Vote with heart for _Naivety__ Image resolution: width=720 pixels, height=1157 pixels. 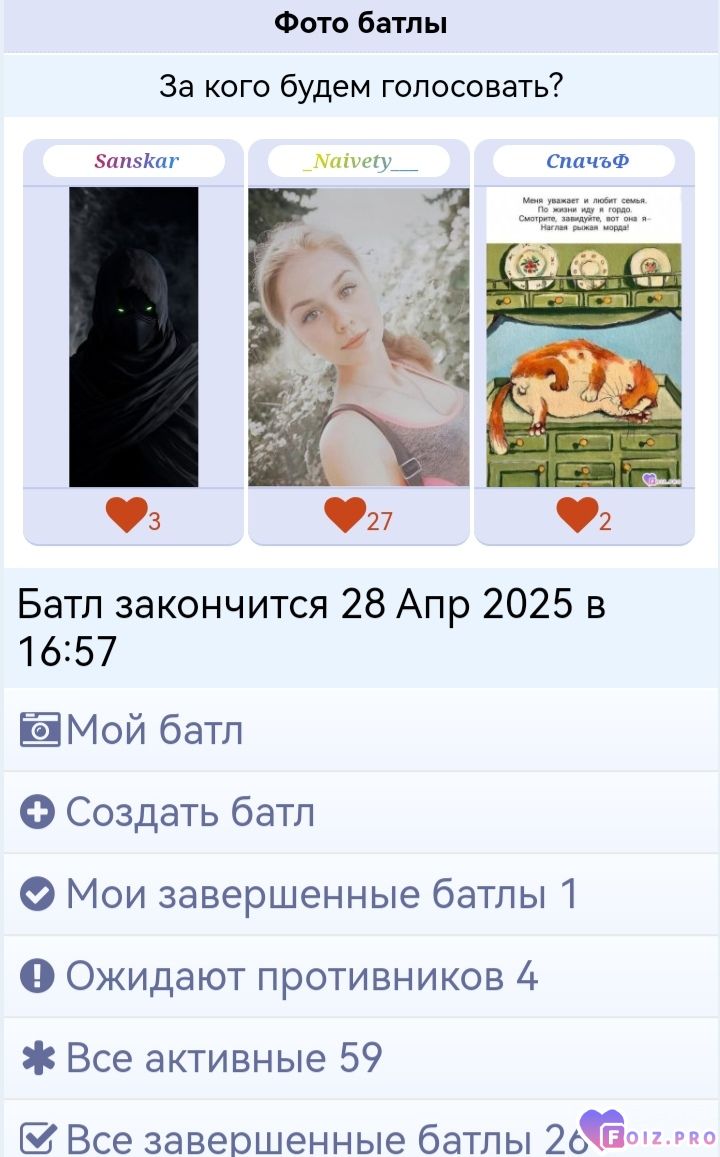click(x=345, y=515)
